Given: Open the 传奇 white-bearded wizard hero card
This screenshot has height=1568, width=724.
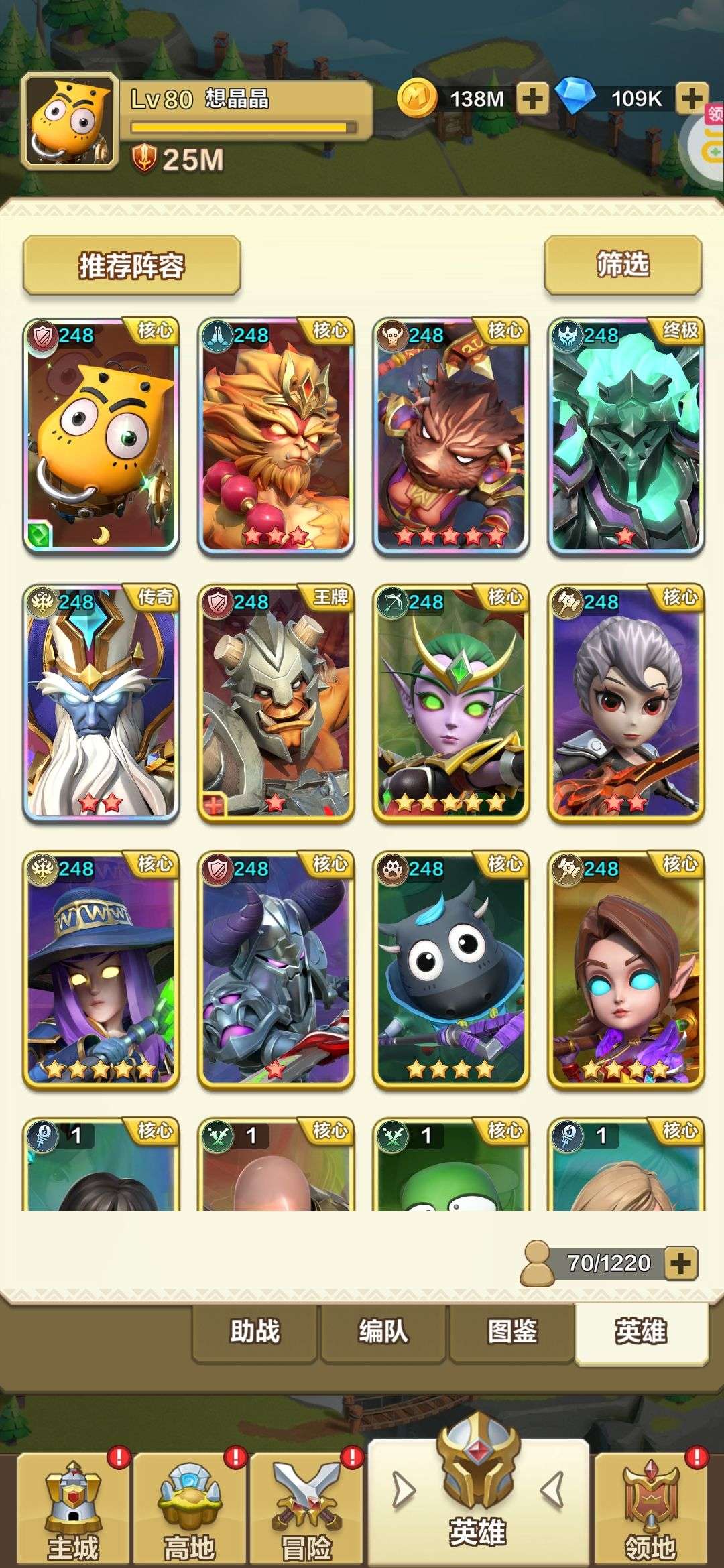Looking at the screenshot, I should [101, 703].
